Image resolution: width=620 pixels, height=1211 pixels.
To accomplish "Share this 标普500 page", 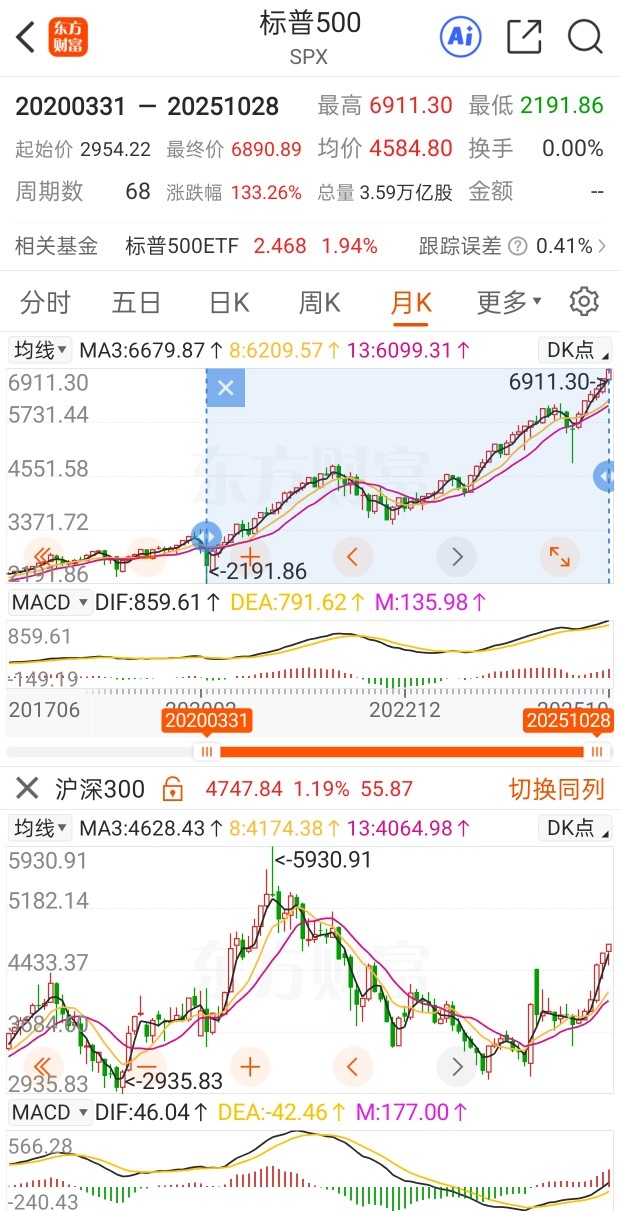I will 524,38.
